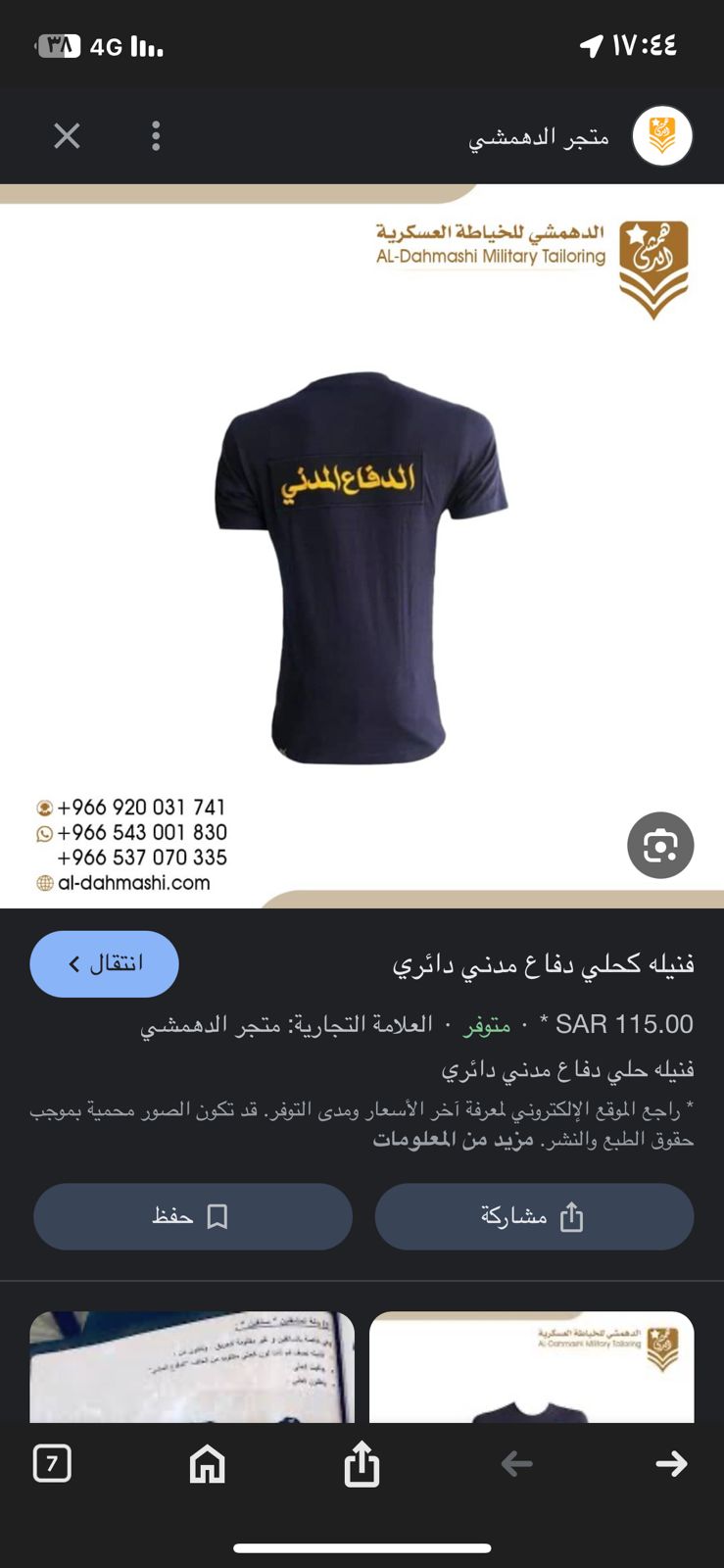Tap the انتقال visit button
The height and width of the screenshot is (1568, 724).
coord(104,963)
